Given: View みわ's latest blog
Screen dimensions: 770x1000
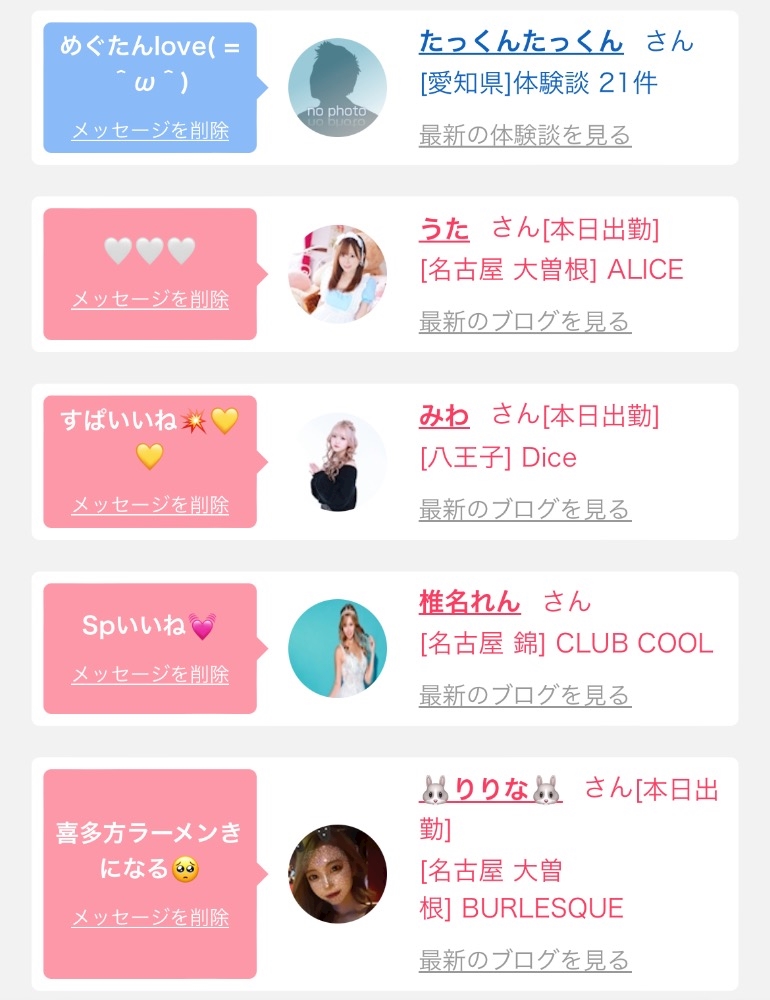Looking at the screenshot, I should click(x=525, y=510).
